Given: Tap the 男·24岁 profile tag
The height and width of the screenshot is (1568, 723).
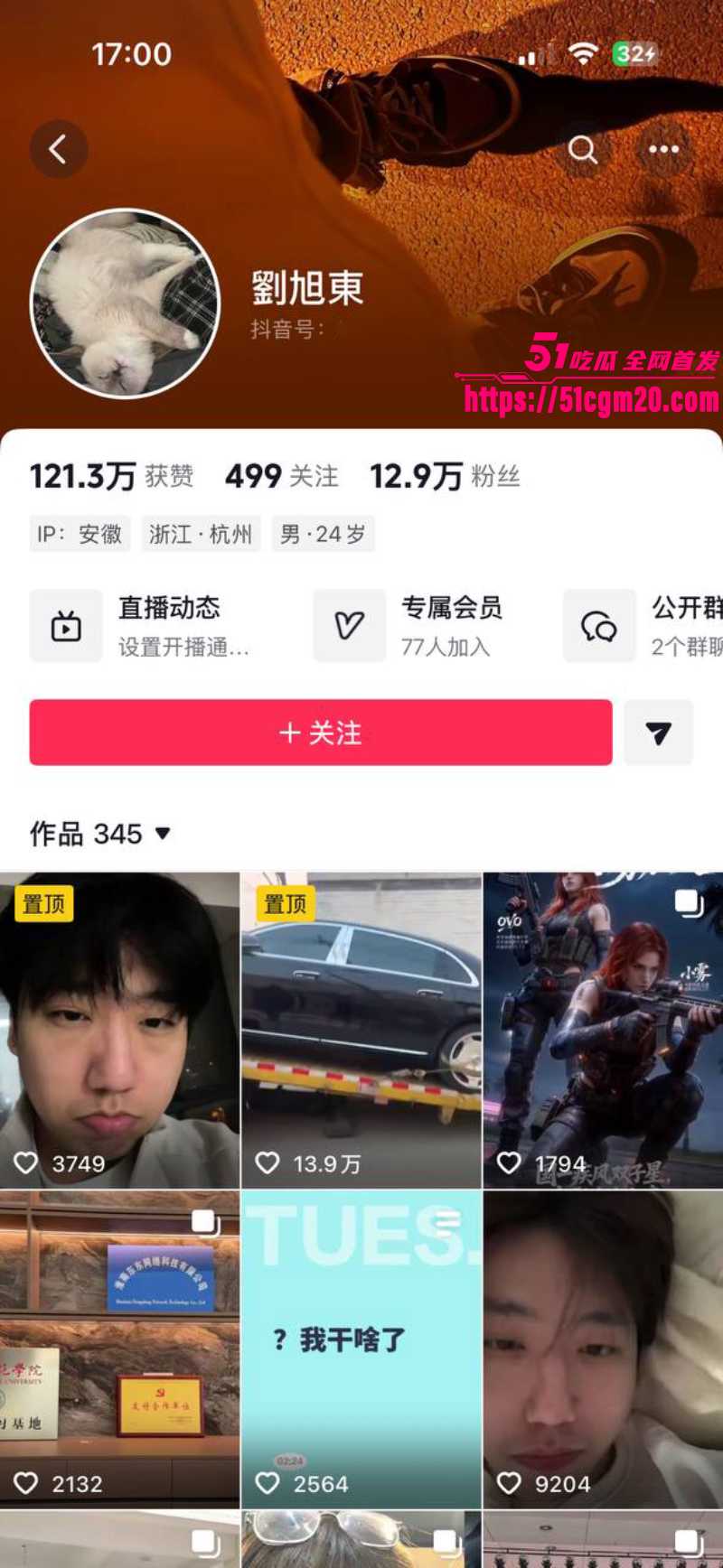Looking at the screenshot, I should [324, 534].
